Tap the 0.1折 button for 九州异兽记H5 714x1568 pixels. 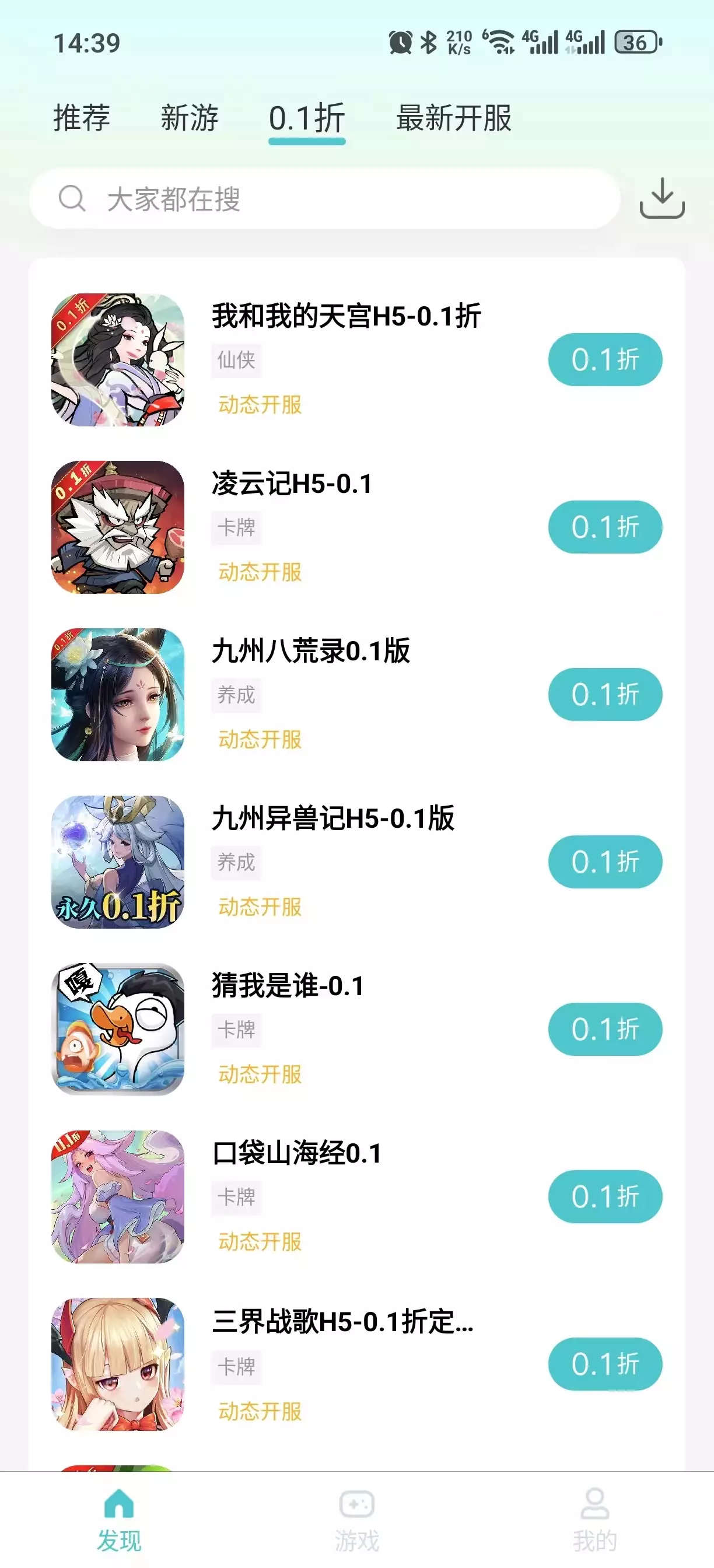[x=604, y=862]
